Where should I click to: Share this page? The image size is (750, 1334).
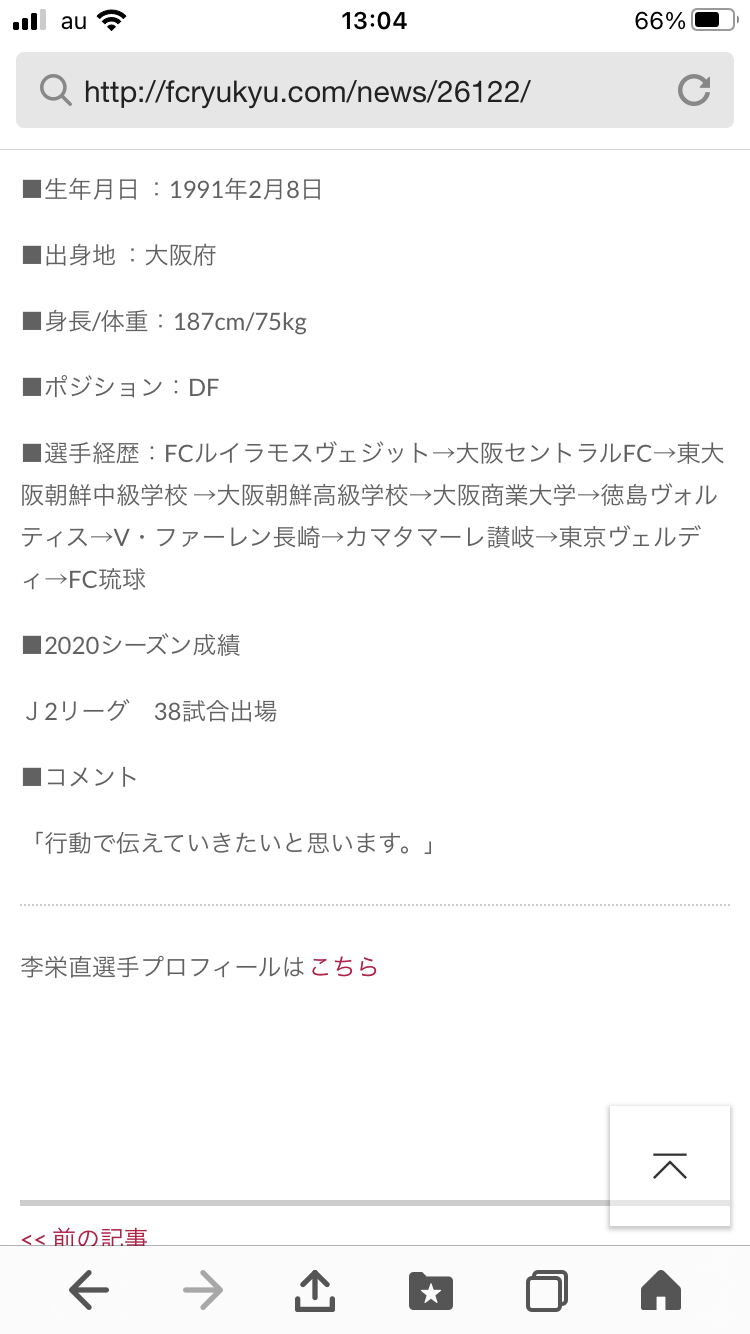pos(316,1289)
